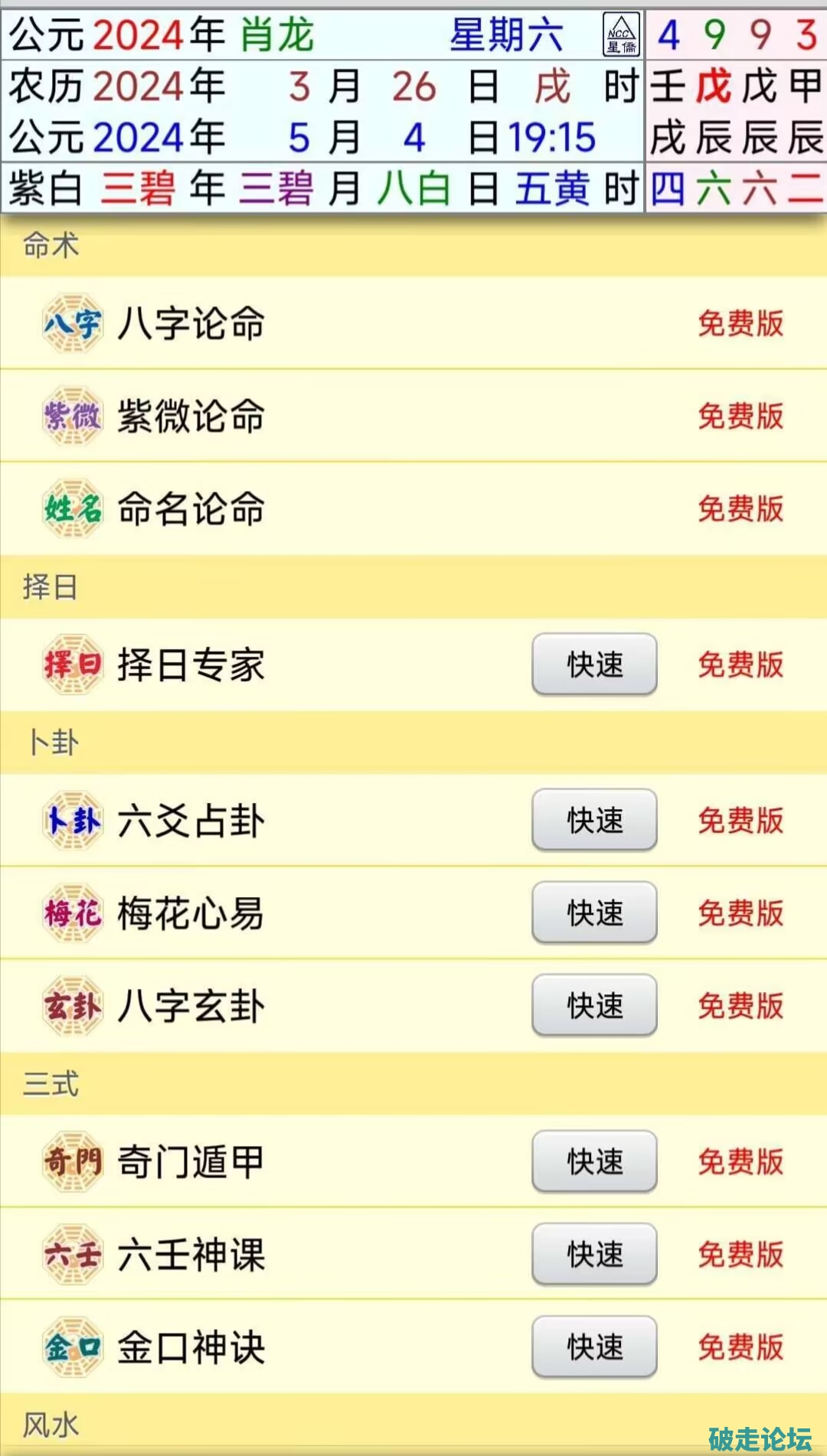Open 奇门遁甲 row
827x1456 pixels.
(x=191, y=1162)
